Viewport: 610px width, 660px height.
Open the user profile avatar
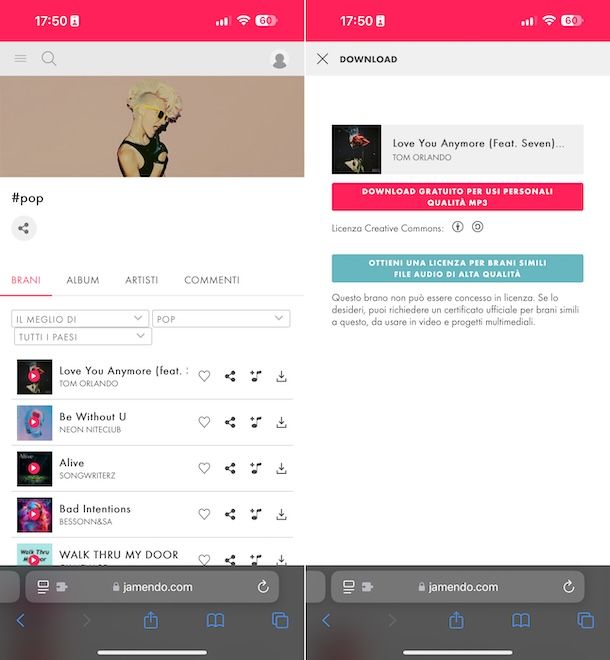[280, 60]
